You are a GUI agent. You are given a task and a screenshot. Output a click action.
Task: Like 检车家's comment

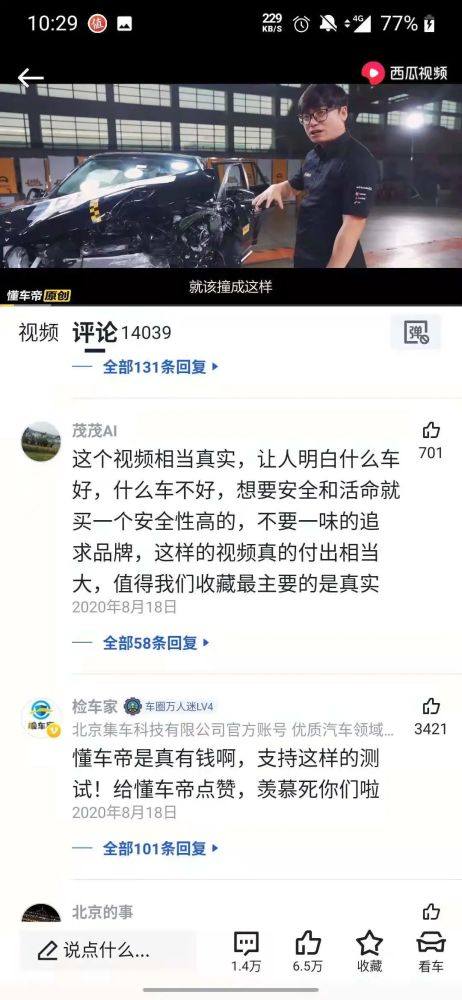click(x=431, y=707)
